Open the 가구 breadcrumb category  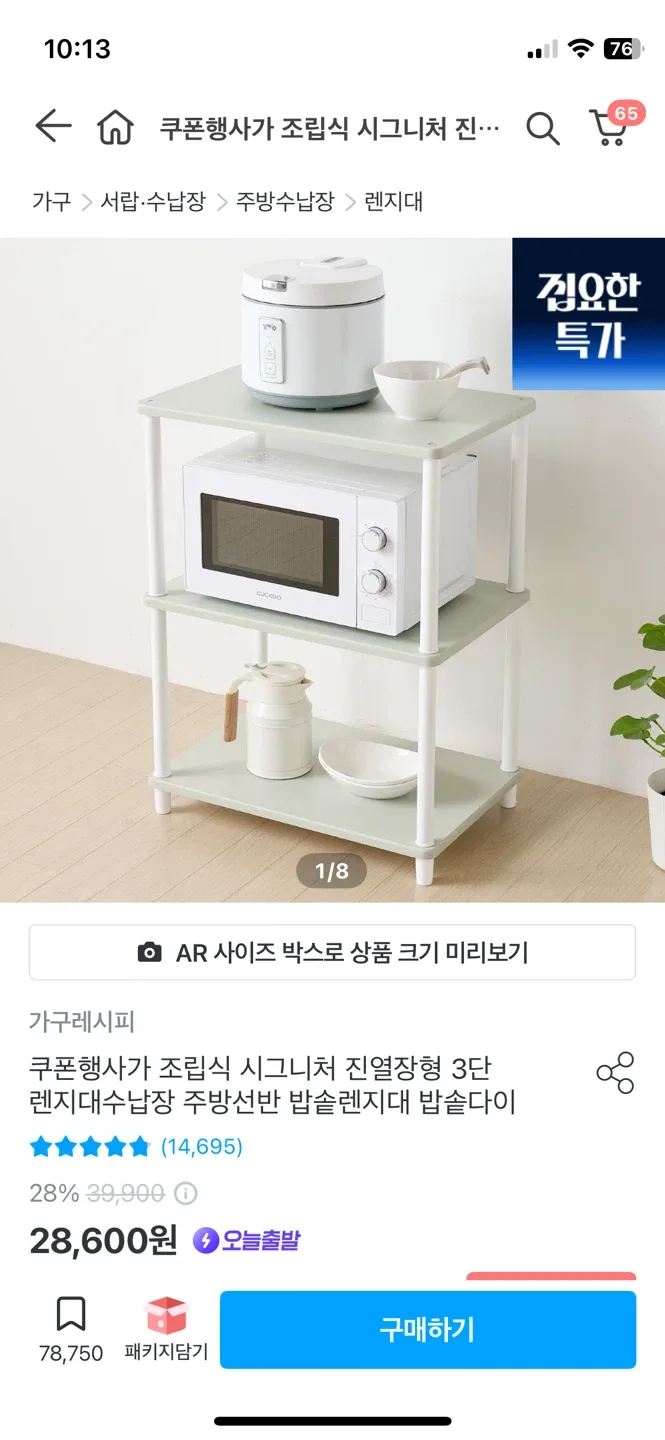[51, 201]
